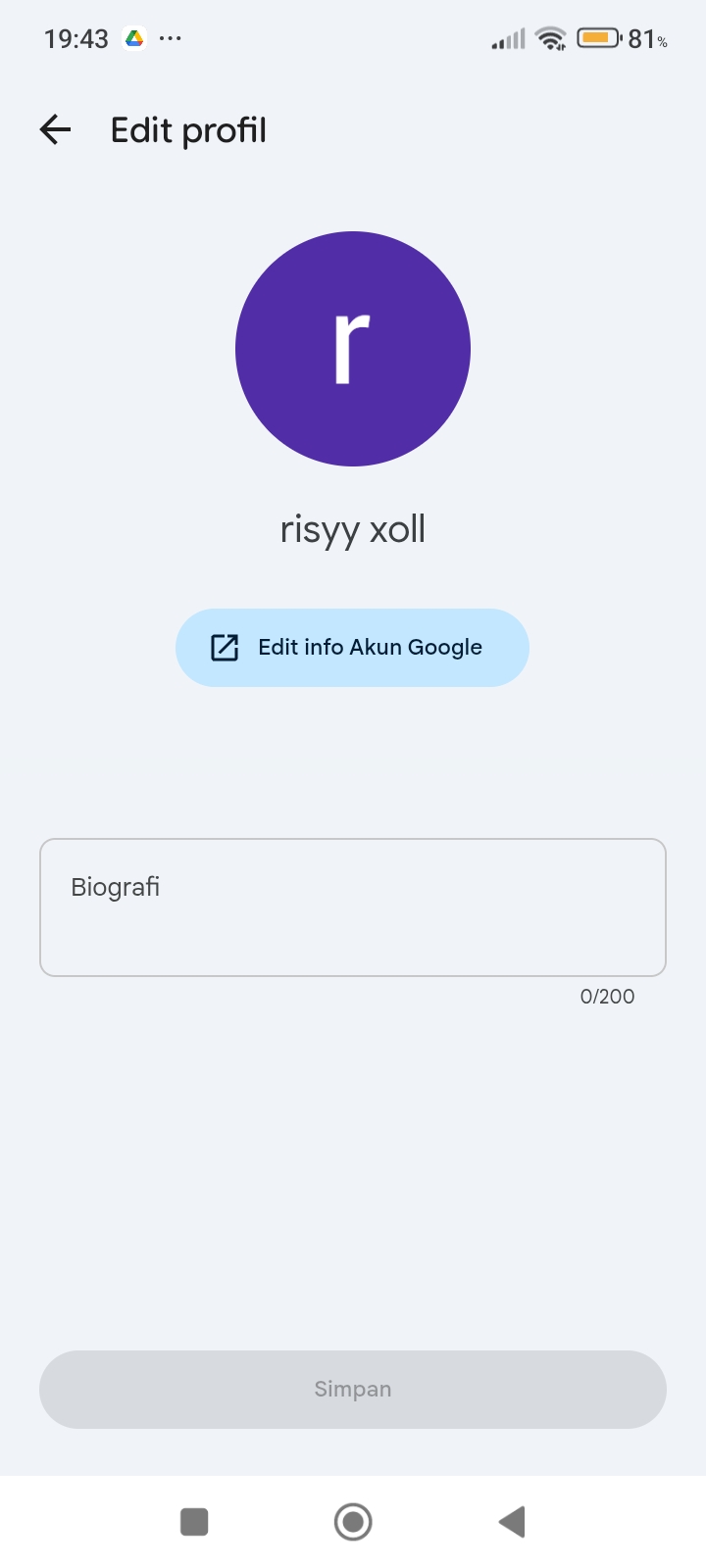
Task: Go back from Edit profil
Action: coord(56,129)
